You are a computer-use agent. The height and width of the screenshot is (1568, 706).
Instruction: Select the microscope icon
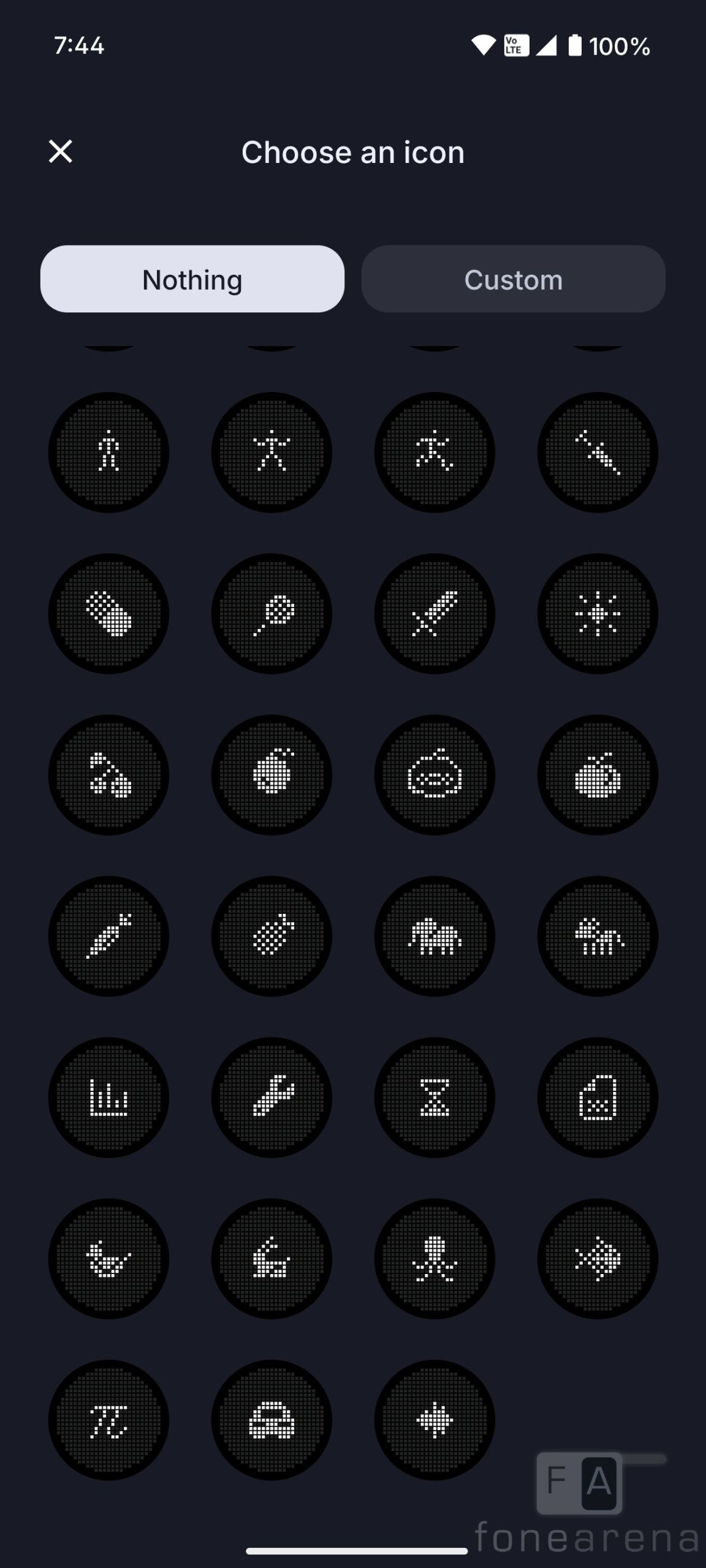click(271, 1259)
